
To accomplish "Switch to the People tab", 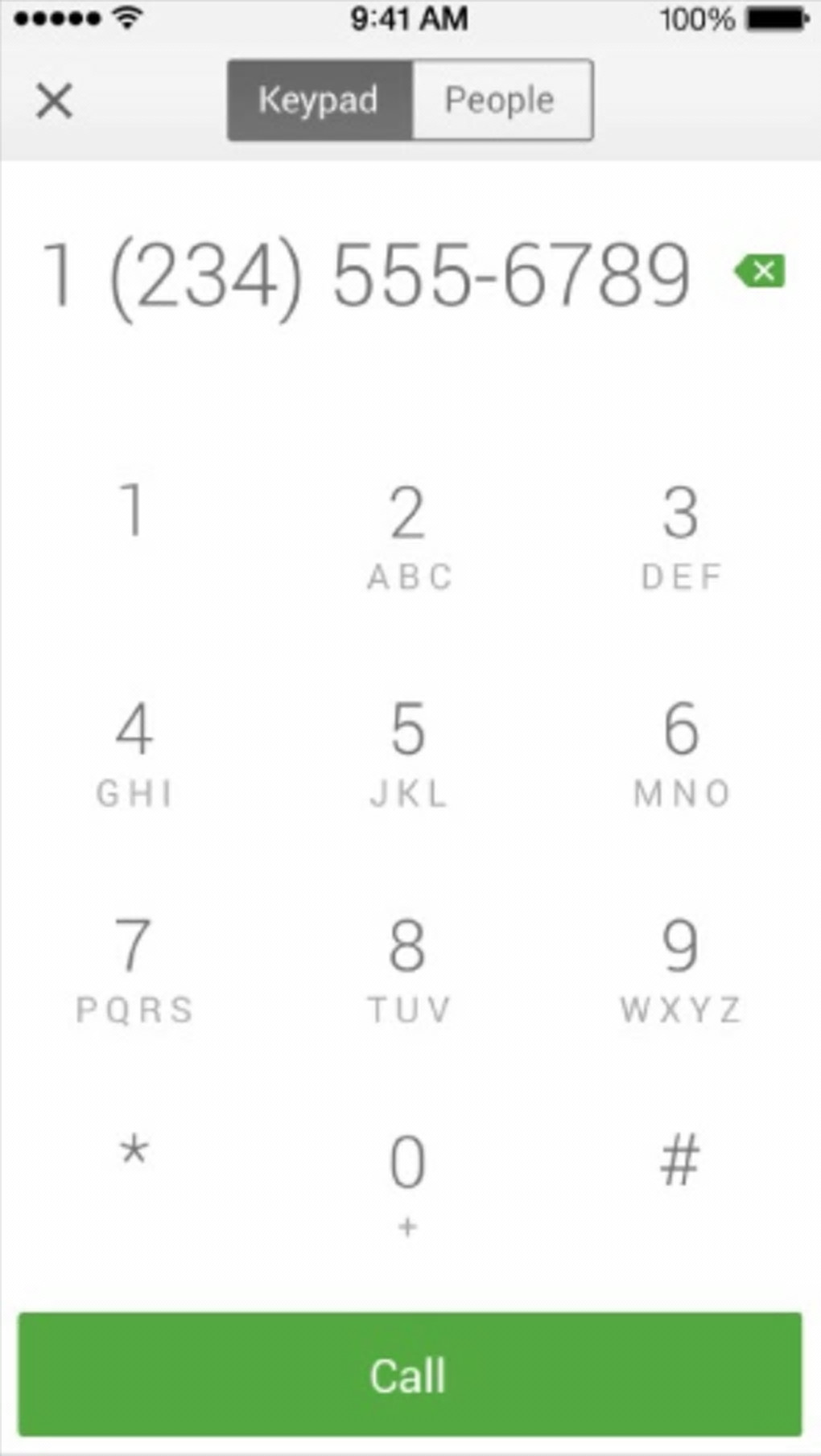I will pyautogui.click(x=501, y=101).
